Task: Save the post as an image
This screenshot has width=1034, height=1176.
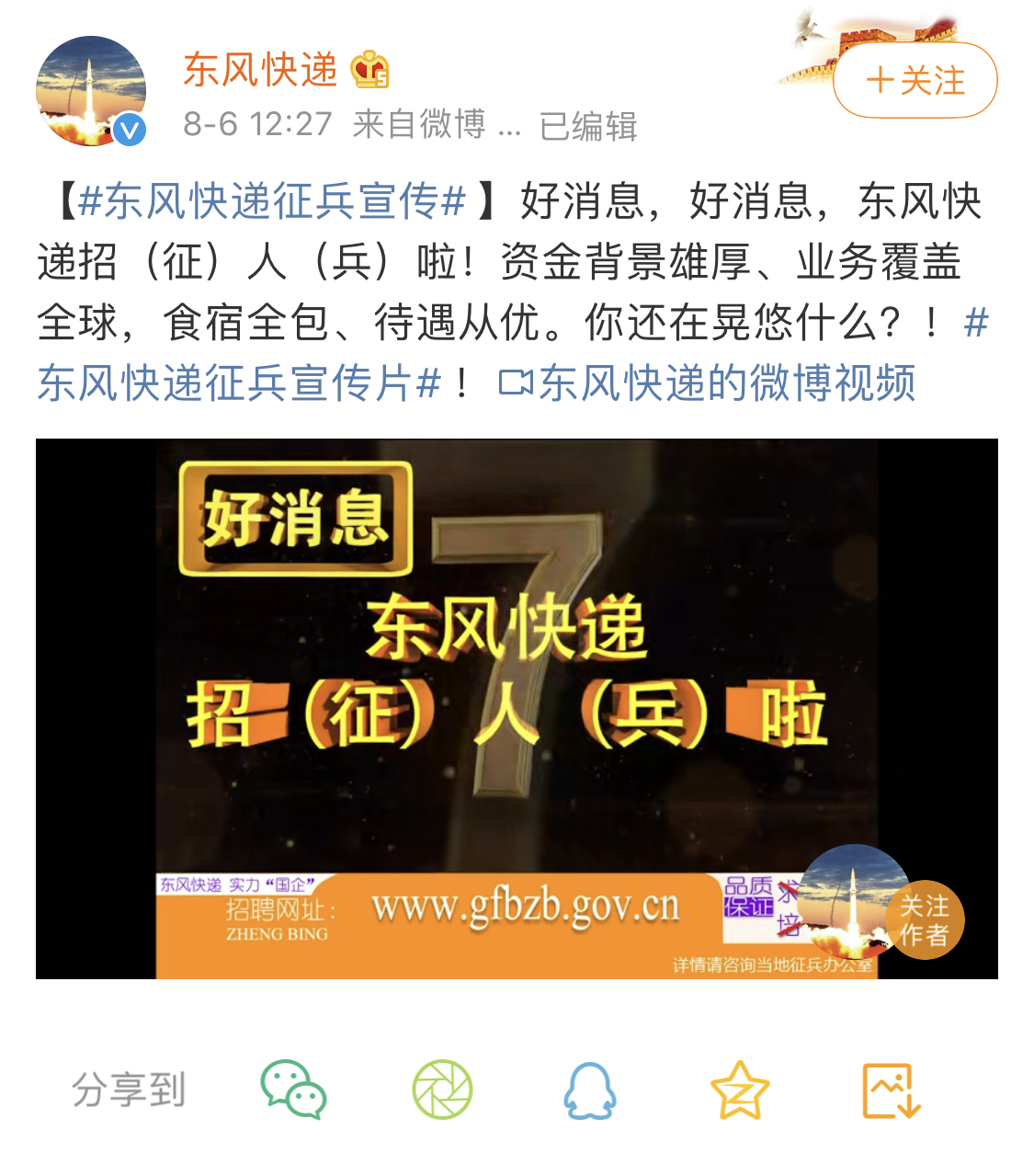Action: click(x=890, y=1090)
